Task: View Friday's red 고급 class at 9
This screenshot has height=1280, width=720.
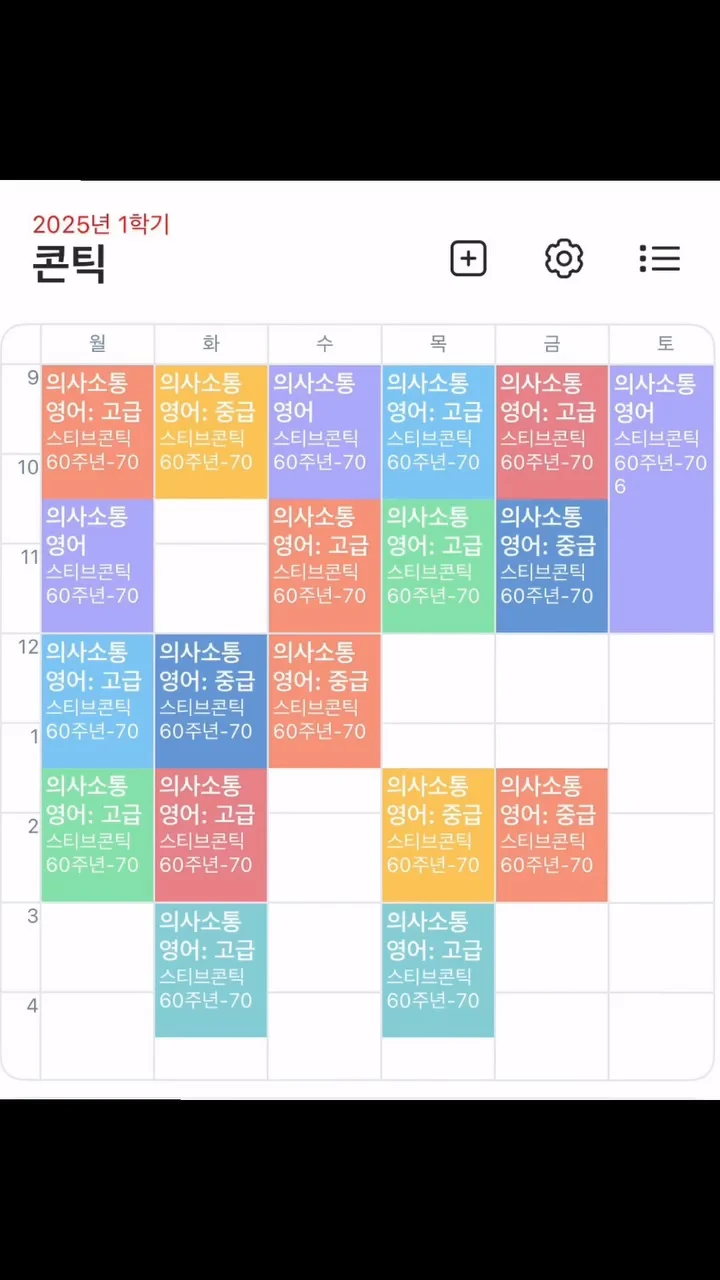Action: tap(551, 432)
